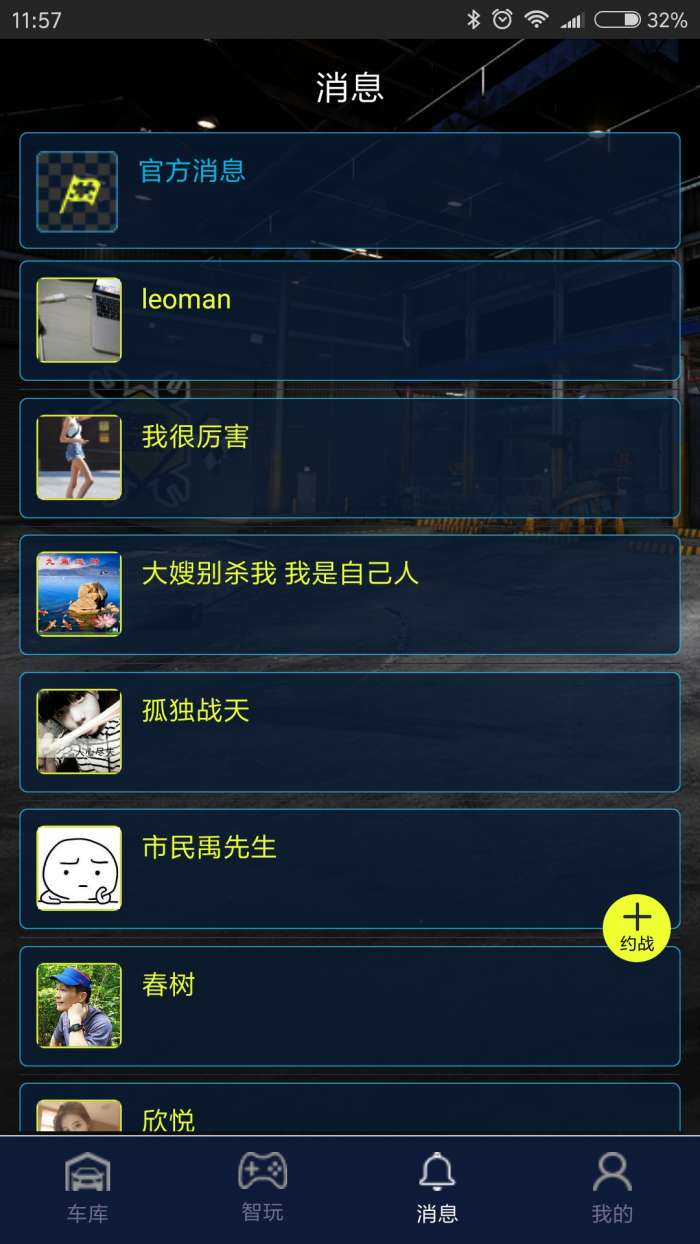The width and height of the screenshot is (700, 1244).
Task: Open the chat with 欣悦
Action: (350, 1112)
